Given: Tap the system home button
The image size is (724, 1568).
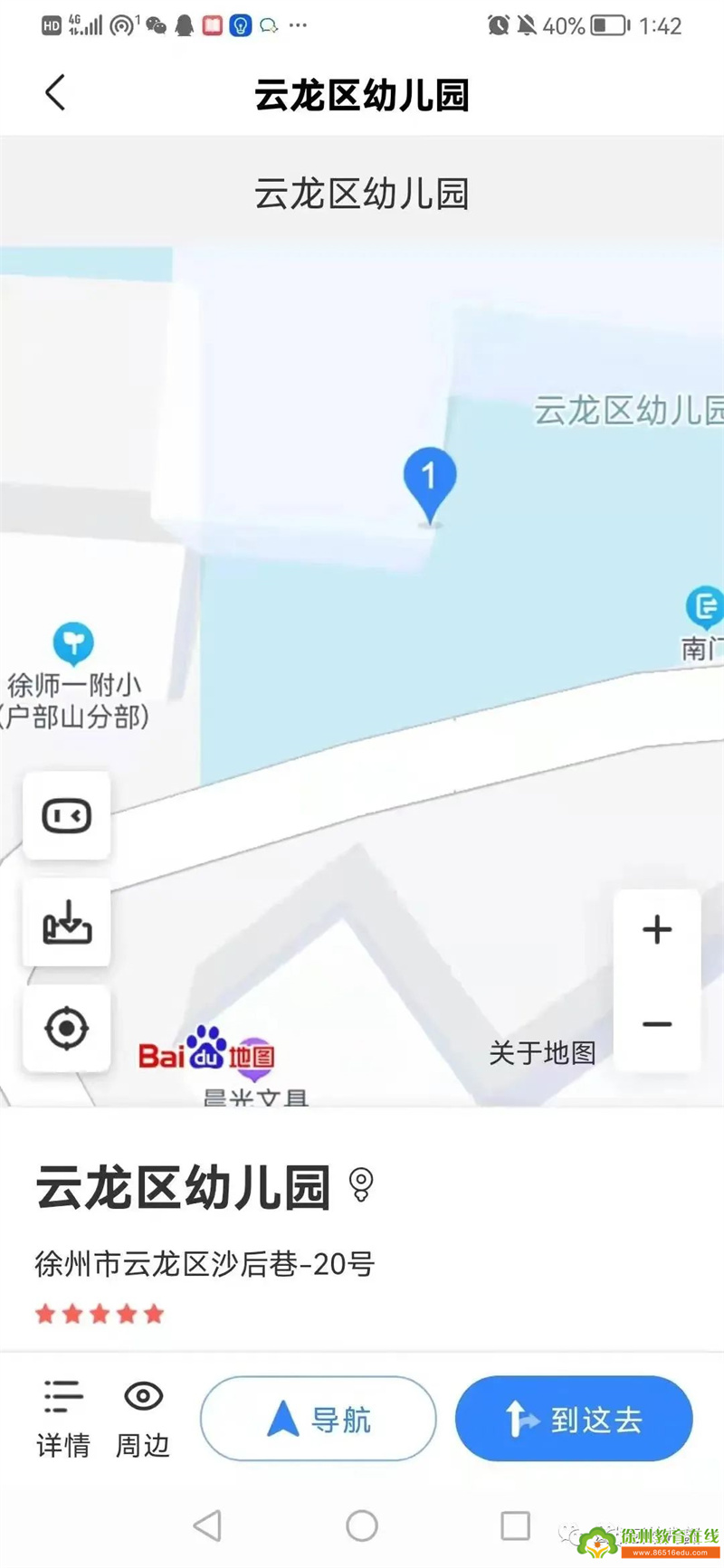Looking at the screenshot, I should pos(362,1525).
